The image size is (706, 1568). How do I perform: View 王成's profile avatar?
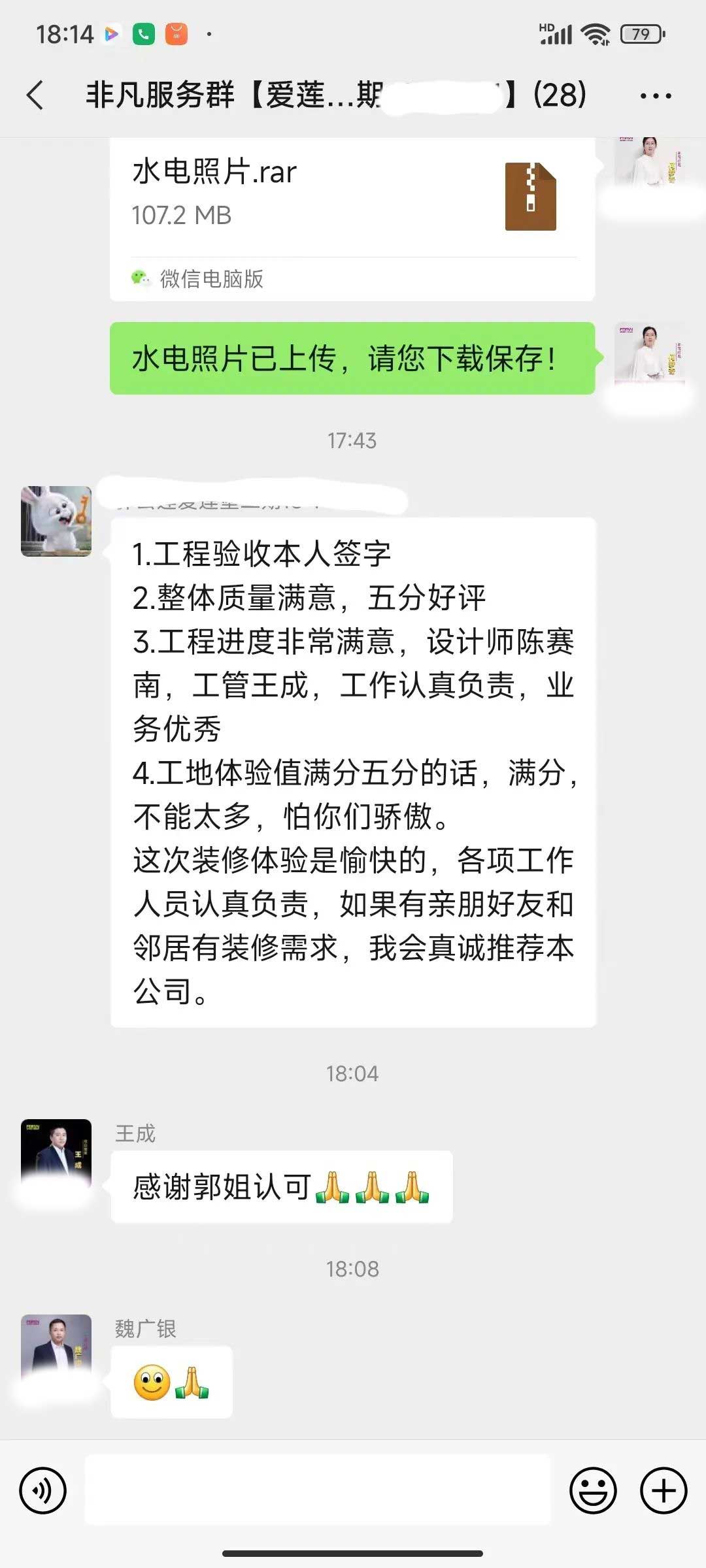[56, 1154]
